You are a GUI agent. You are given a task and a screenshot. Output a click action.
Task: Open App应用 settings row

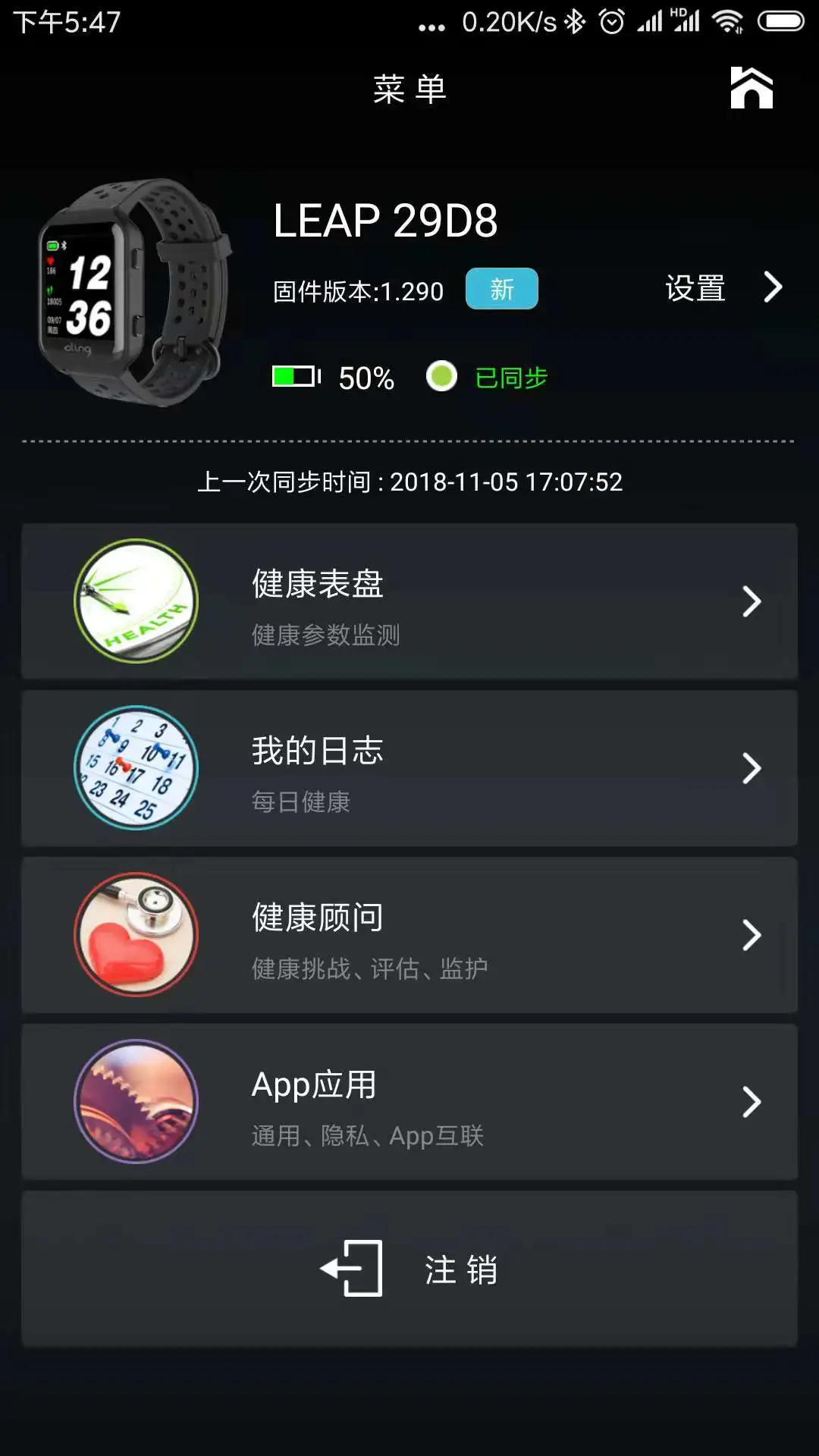click(409, 1102)
